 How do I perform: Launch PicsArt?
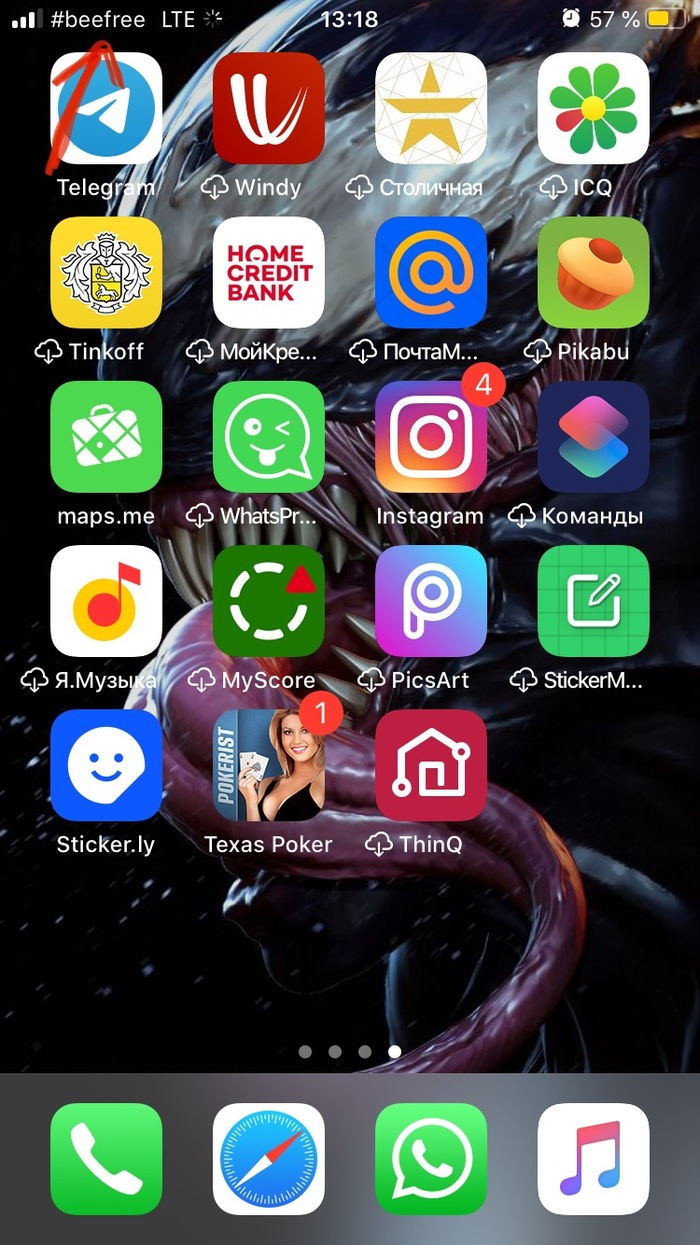tap(431, 601)
